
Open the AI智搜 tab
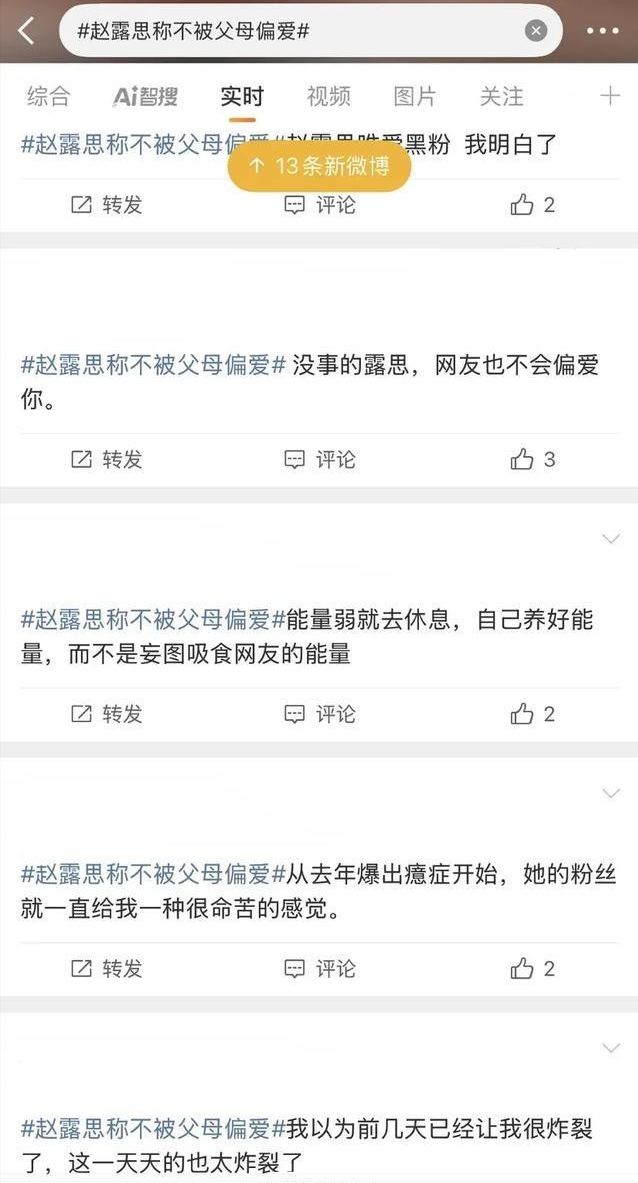point(145,96)
